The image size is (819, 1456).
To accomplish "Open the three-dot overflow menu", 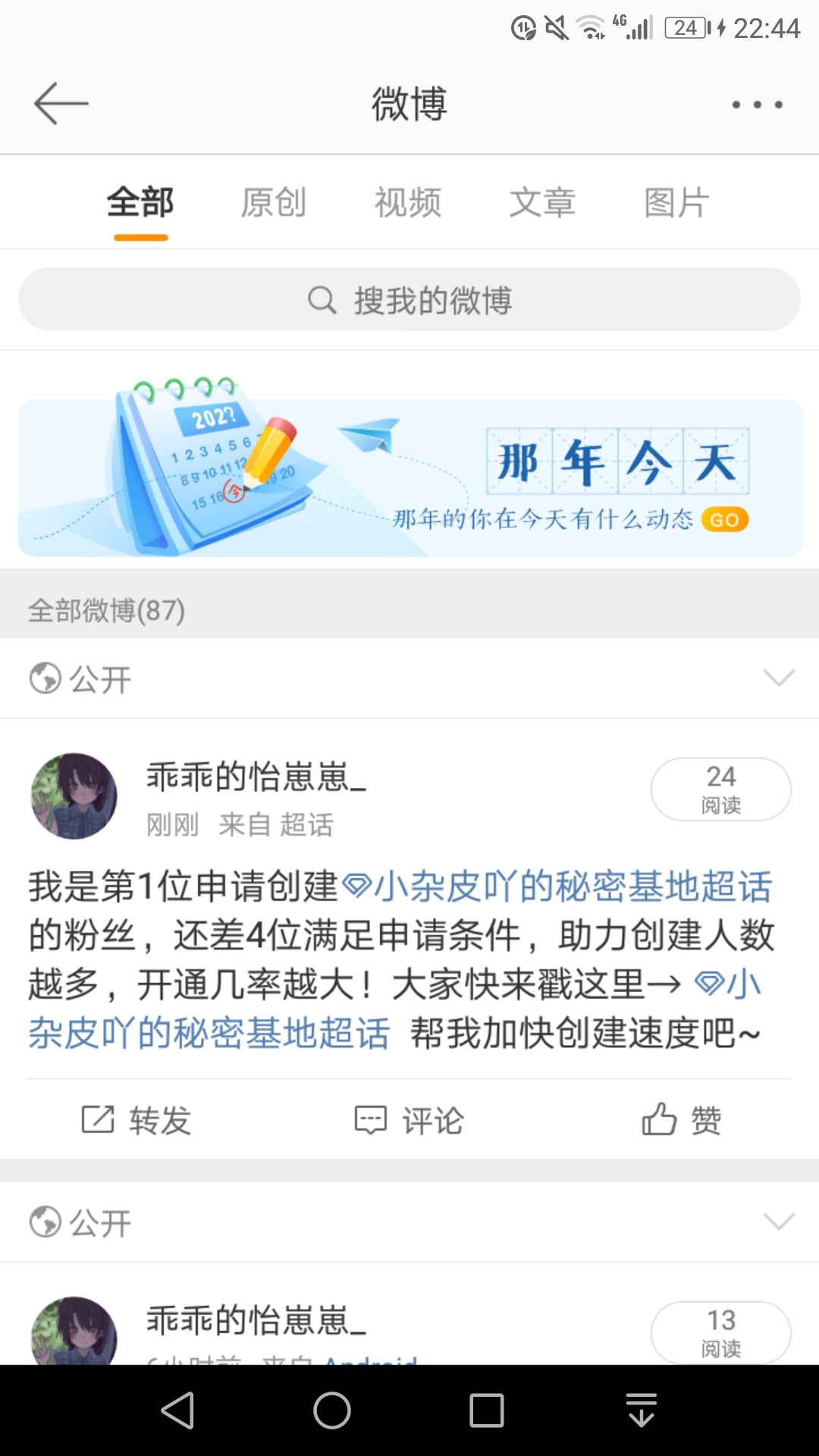I will [x=757, y=105].
